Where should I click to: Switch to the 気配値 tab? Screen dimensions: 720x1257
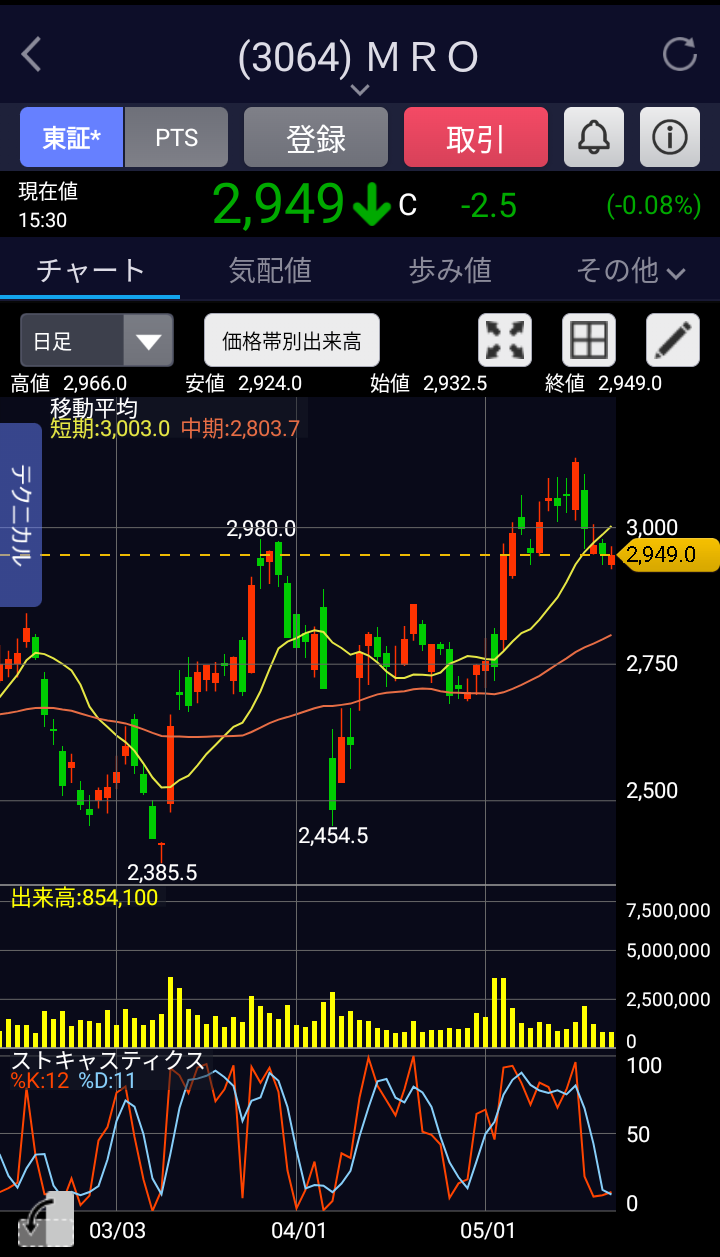coord(270,270)
